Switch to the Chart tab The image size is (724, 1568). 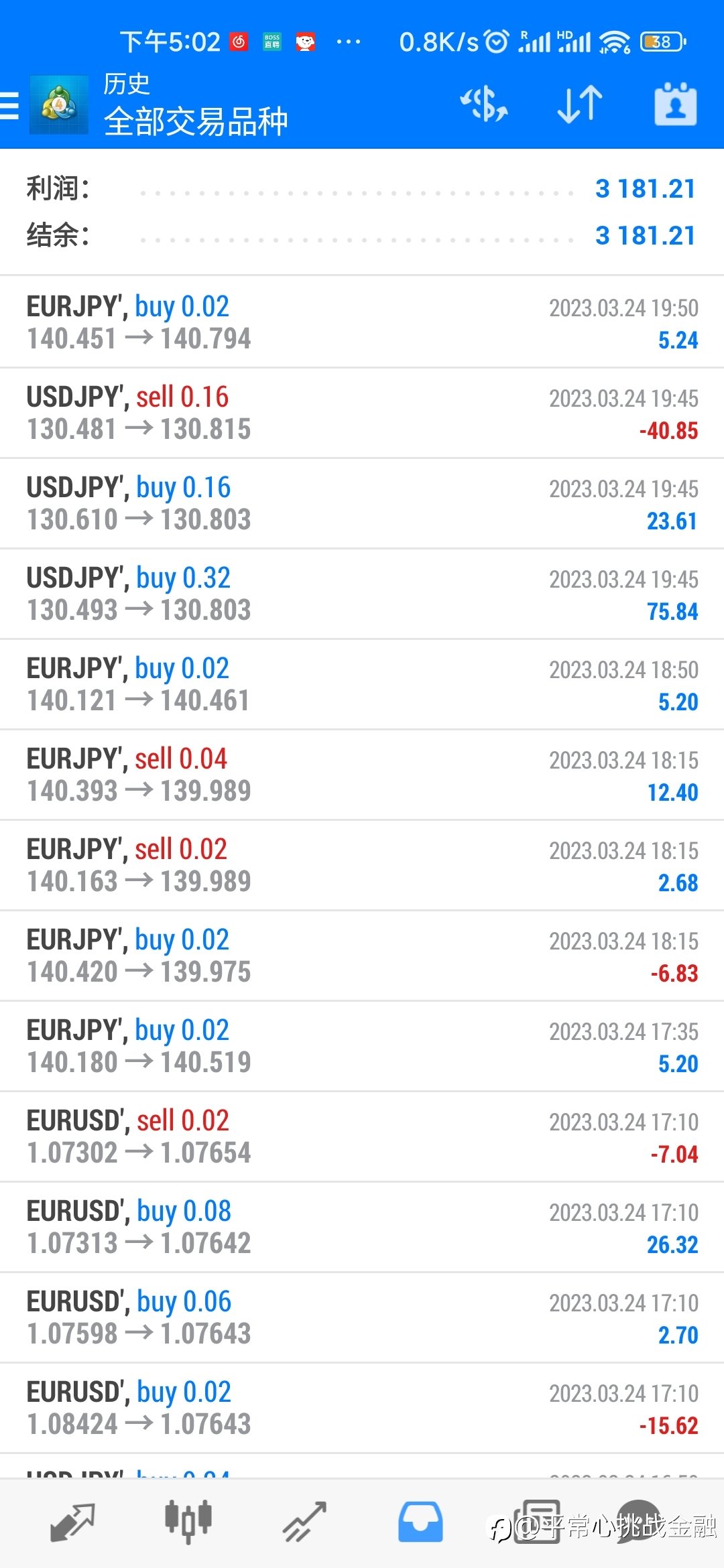click(x=188, y=1522)
